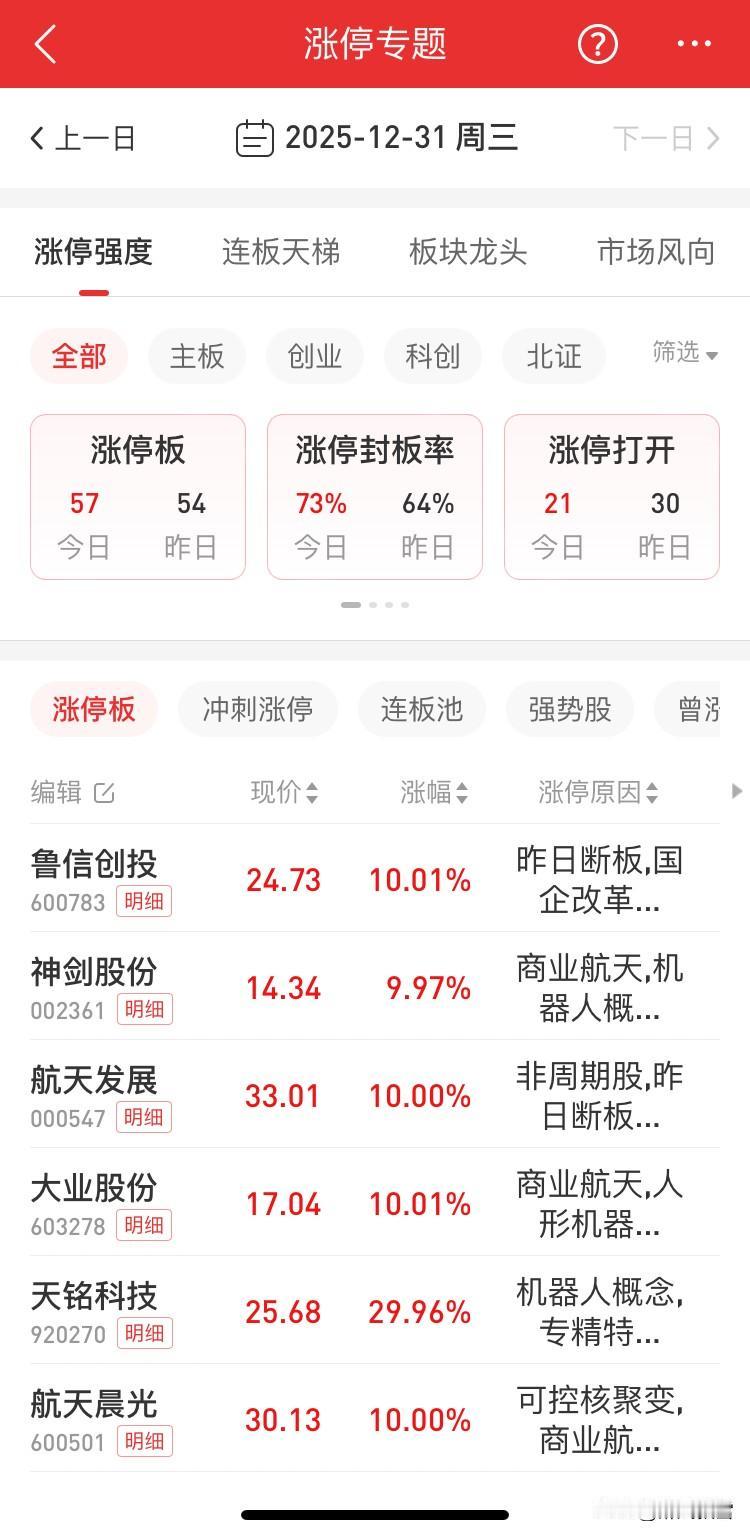Enable the 北证 filter chip
Screen dimensions: 750x1536
pos(554,356)
